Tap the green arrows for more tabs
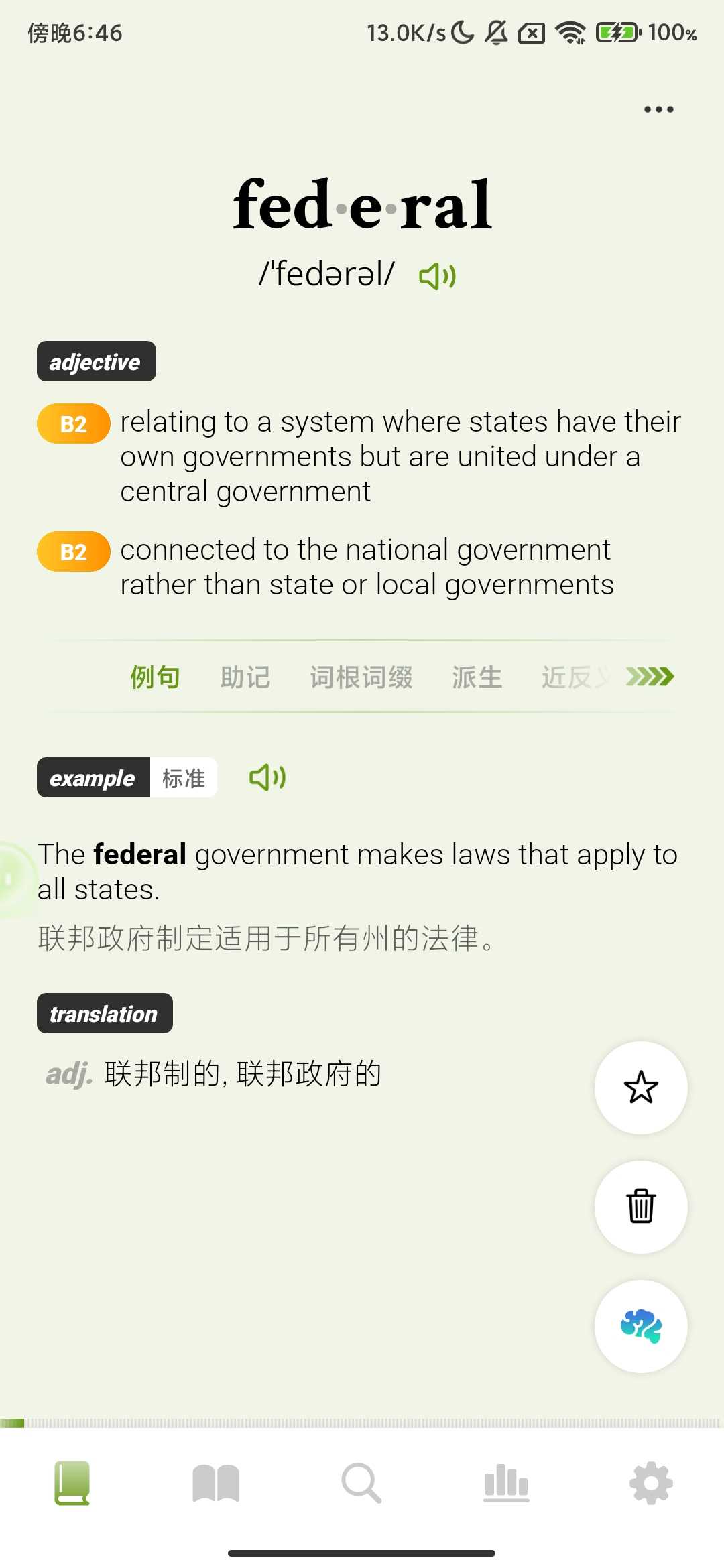 pyautogui.click(x=650, y=677)
